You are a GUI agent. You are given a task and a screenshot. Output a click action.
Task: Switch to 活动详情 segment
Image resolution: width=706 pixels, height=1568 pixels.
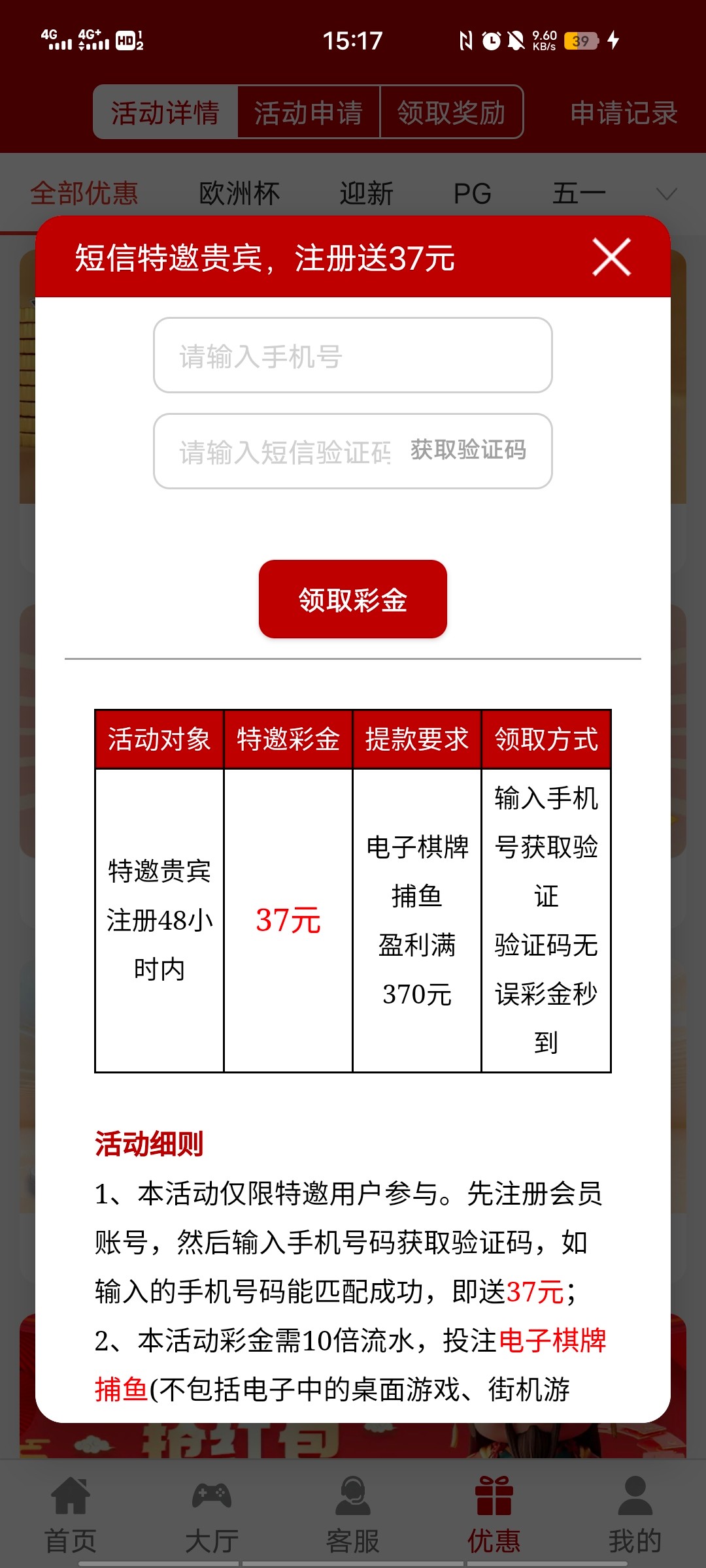165,112
